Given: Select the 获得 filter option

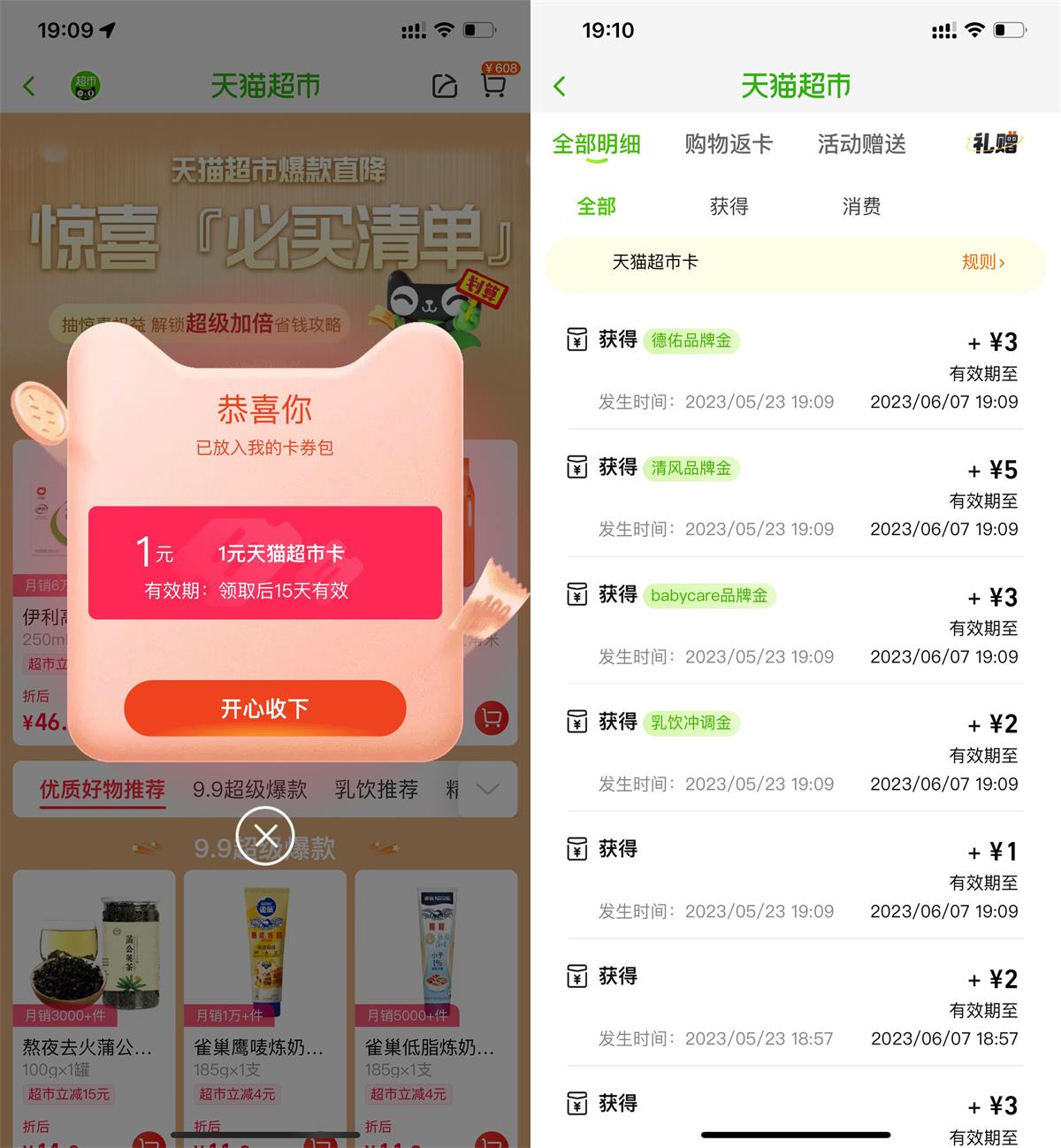Looking at the screenshot, I should pyautogui.click(x=729, y=206).
